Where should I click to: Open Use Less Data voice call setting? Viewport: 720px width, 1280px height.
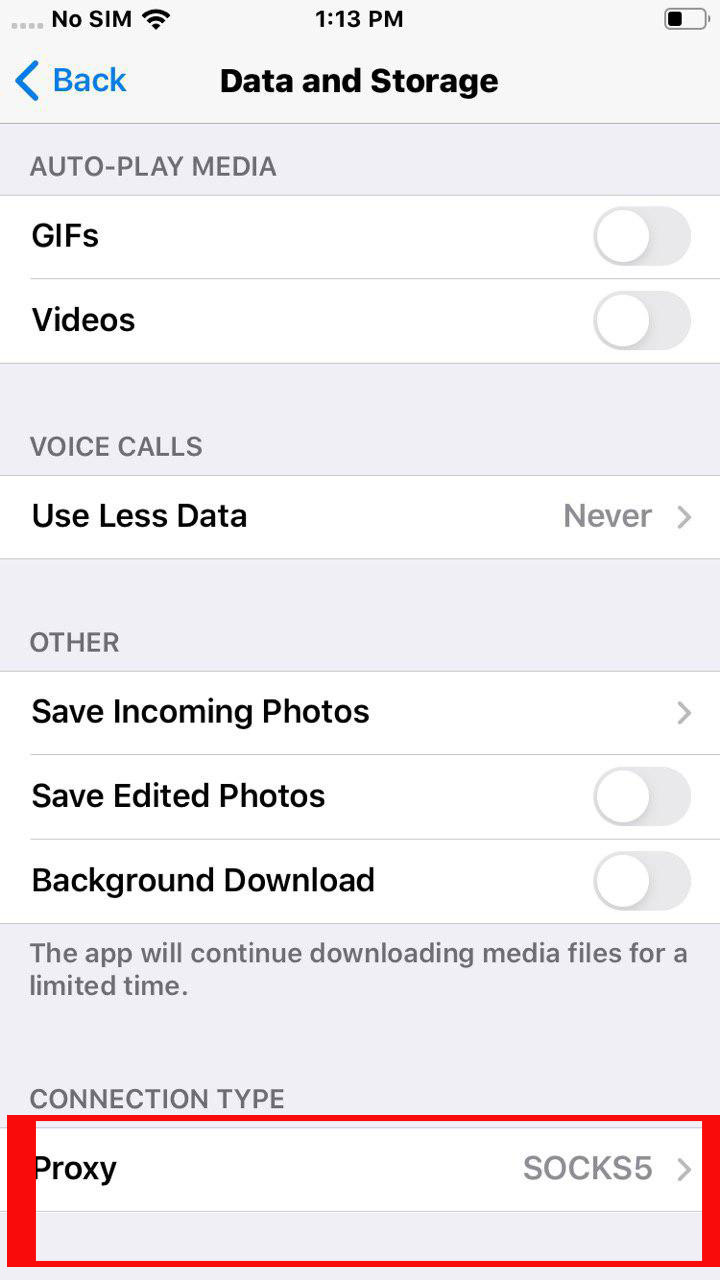click(360, 516)
